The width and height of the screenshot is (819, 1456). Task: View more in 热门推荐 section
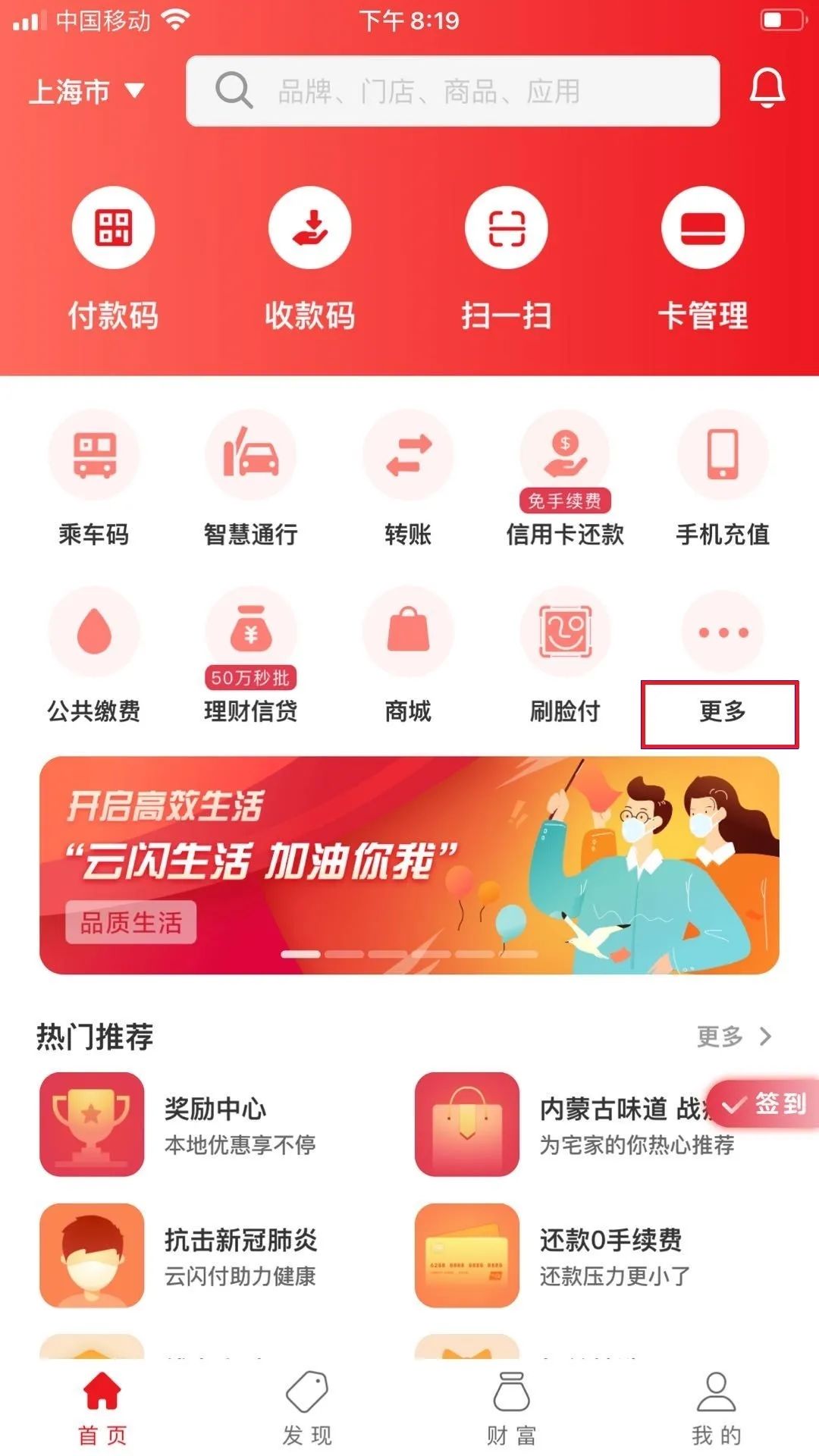733,1036
